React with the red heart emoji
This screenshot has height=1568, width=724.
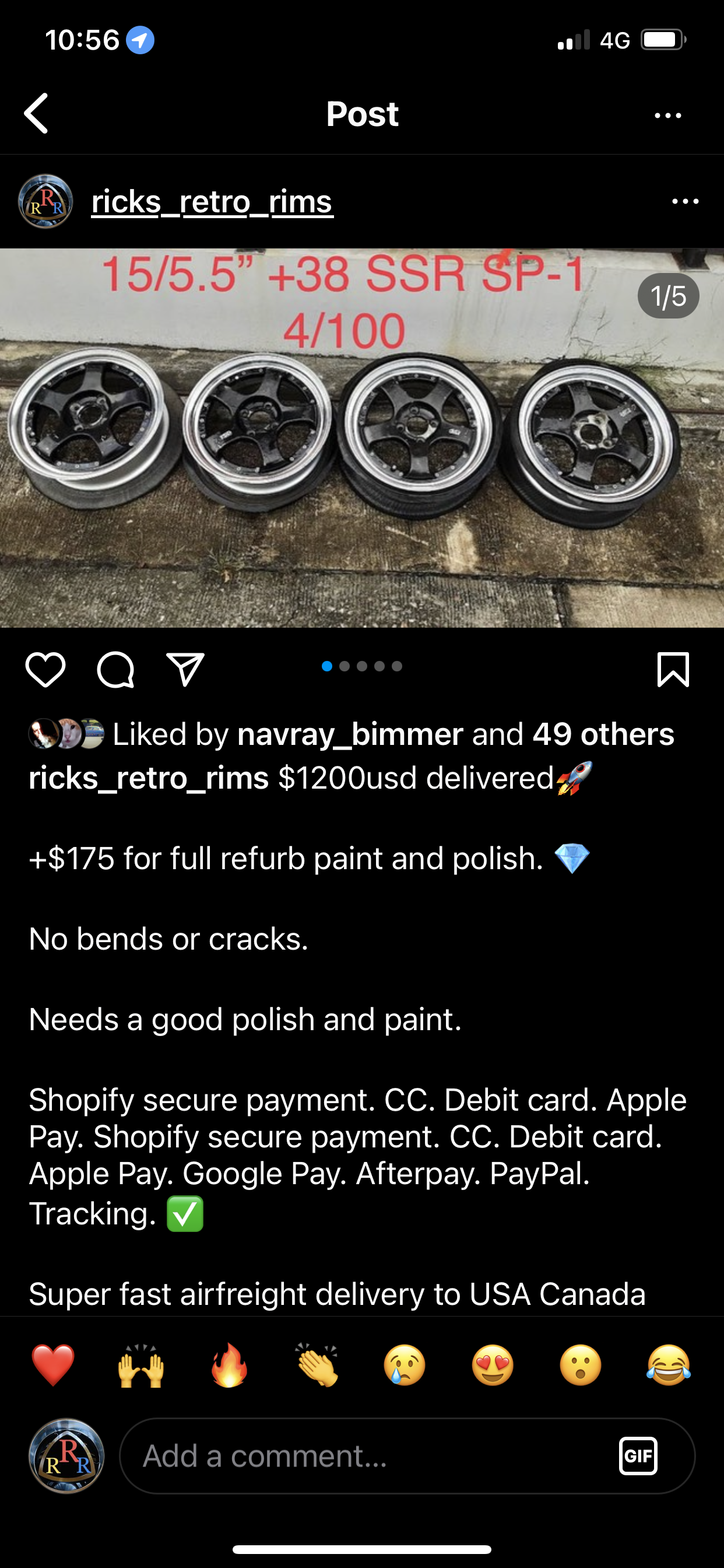pos(53,1366)
